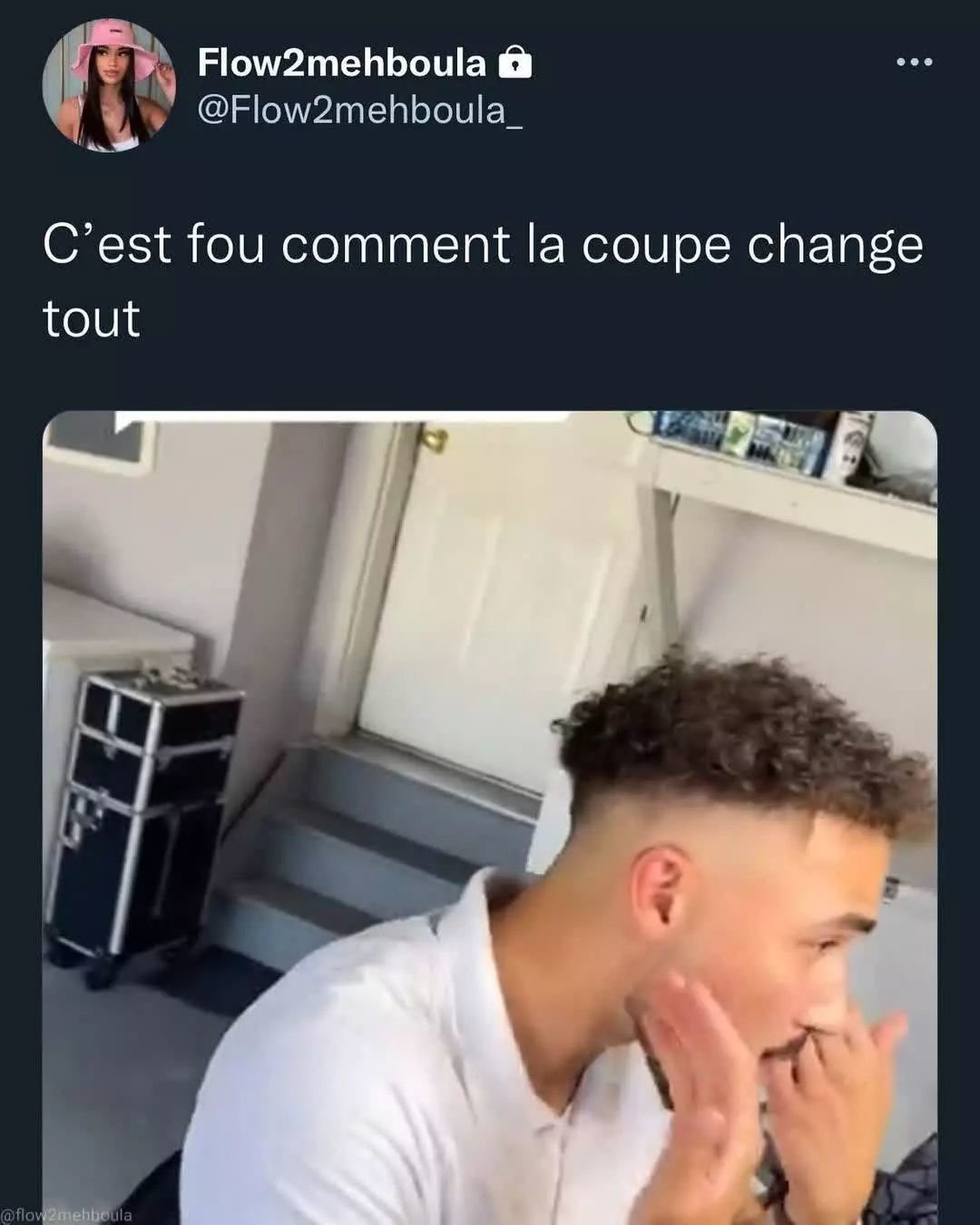Open Flow2mehboula's profile picture
This screenshot has height=1225, width=980.
tap(109, 85)
